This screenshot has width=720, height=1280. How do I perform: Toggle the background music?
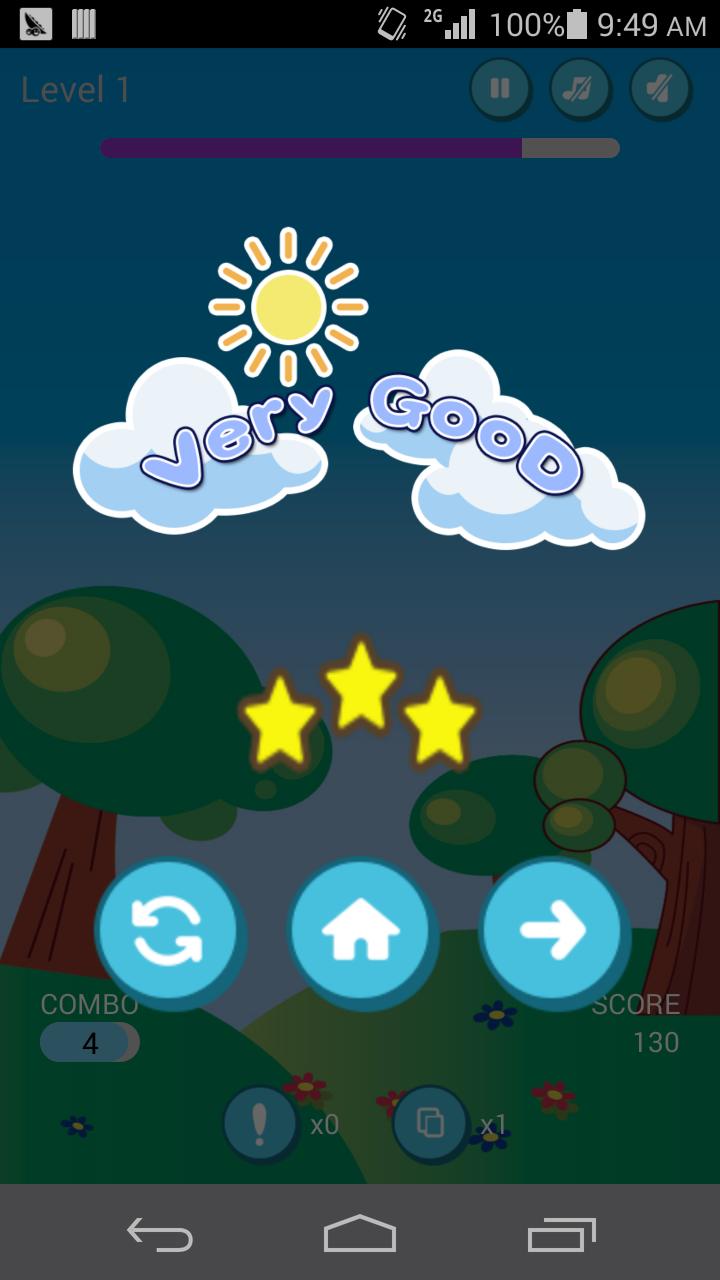(x=579, y=89)
